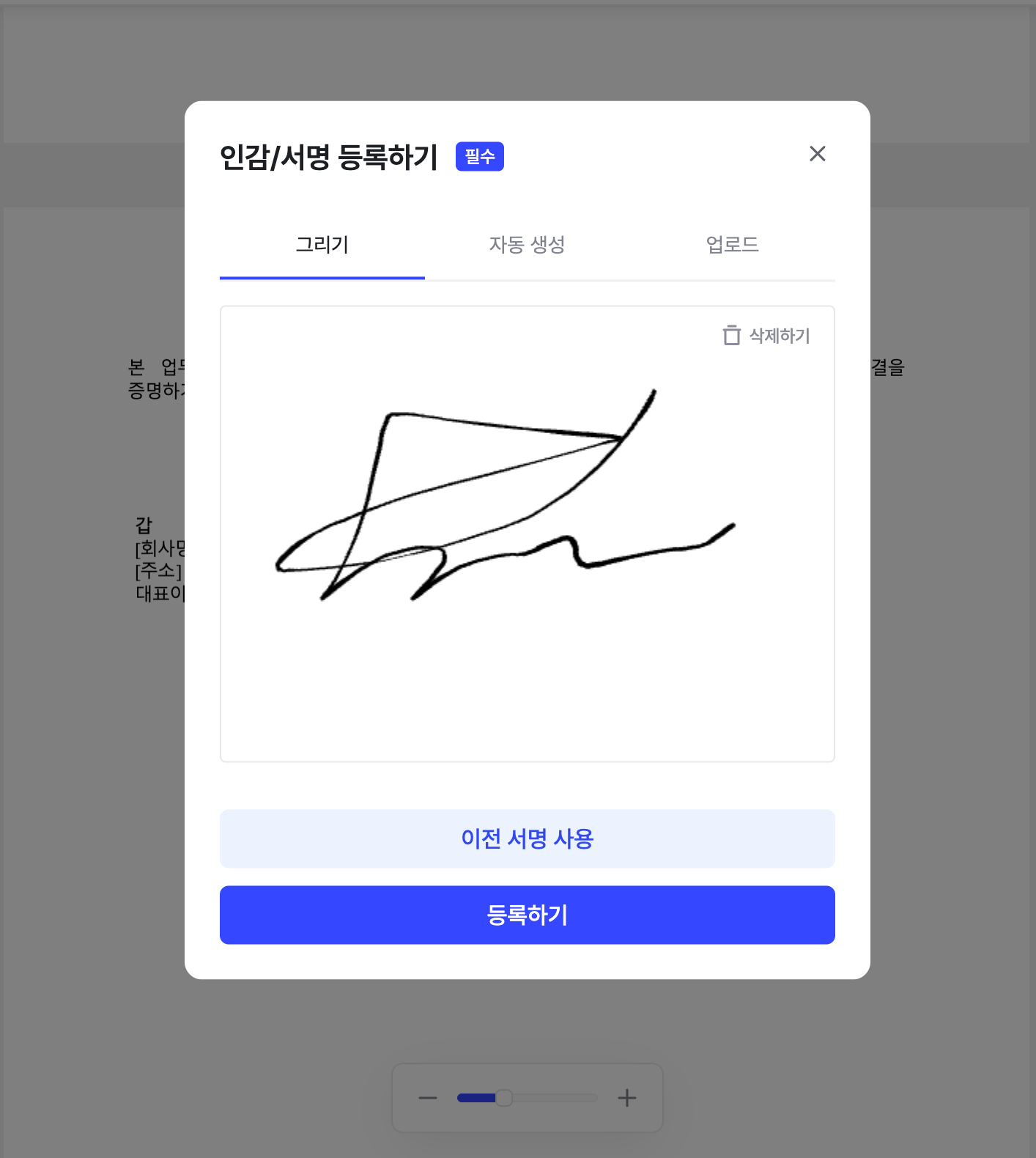Switch to the 업로드 tab

click(732, 245)
